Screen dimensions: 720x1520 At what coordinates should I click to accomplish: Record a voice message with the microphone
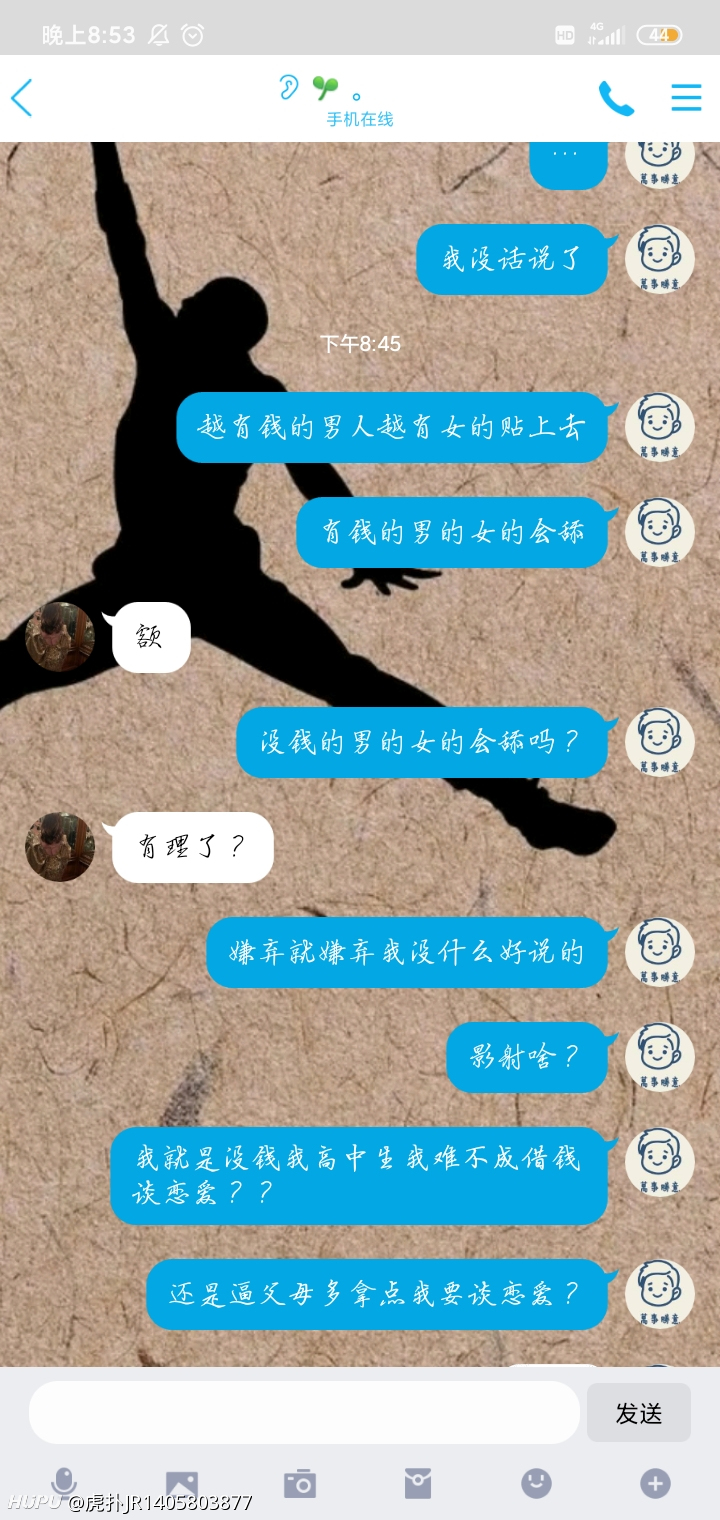(x=64, y=1484)
